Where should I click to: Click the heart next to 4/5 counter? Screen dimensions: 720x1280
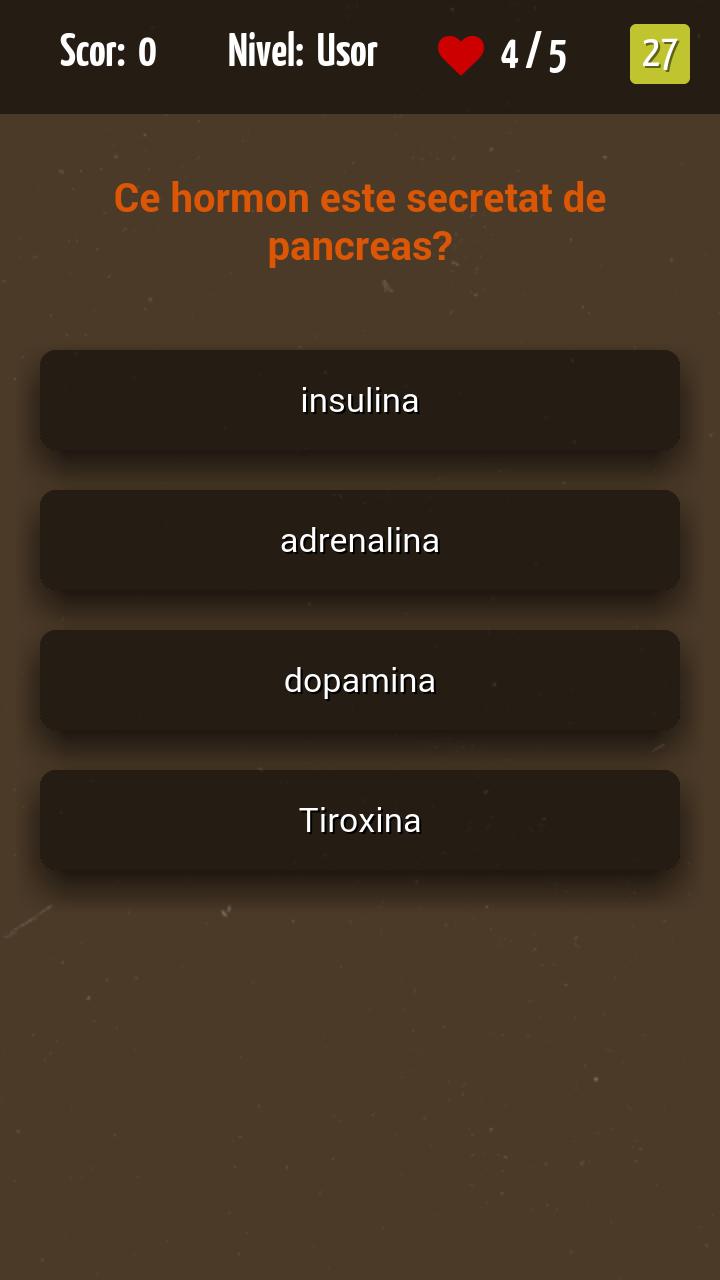pos(459,54)
